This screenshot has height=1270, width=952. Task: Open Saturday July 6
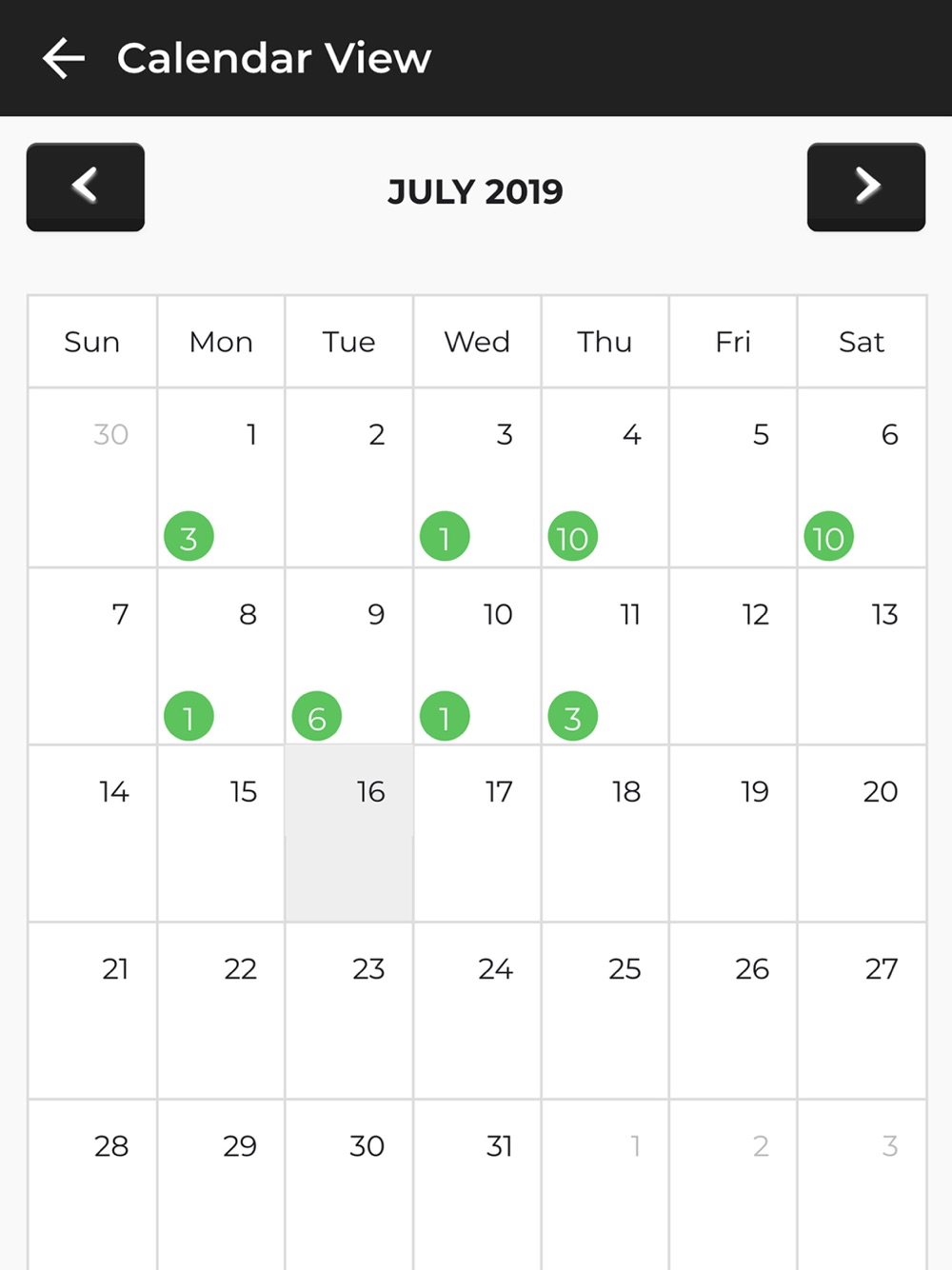862,477
